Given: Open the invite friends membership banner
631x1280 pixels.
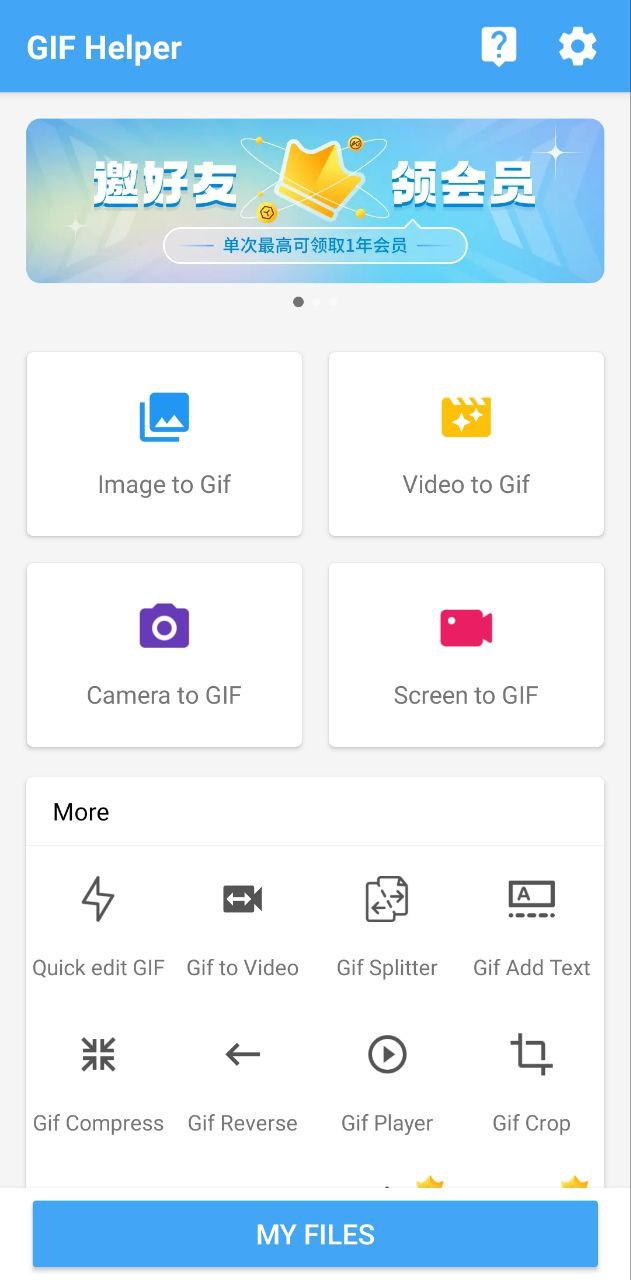Looking at the screenshot, I should 315,201.
